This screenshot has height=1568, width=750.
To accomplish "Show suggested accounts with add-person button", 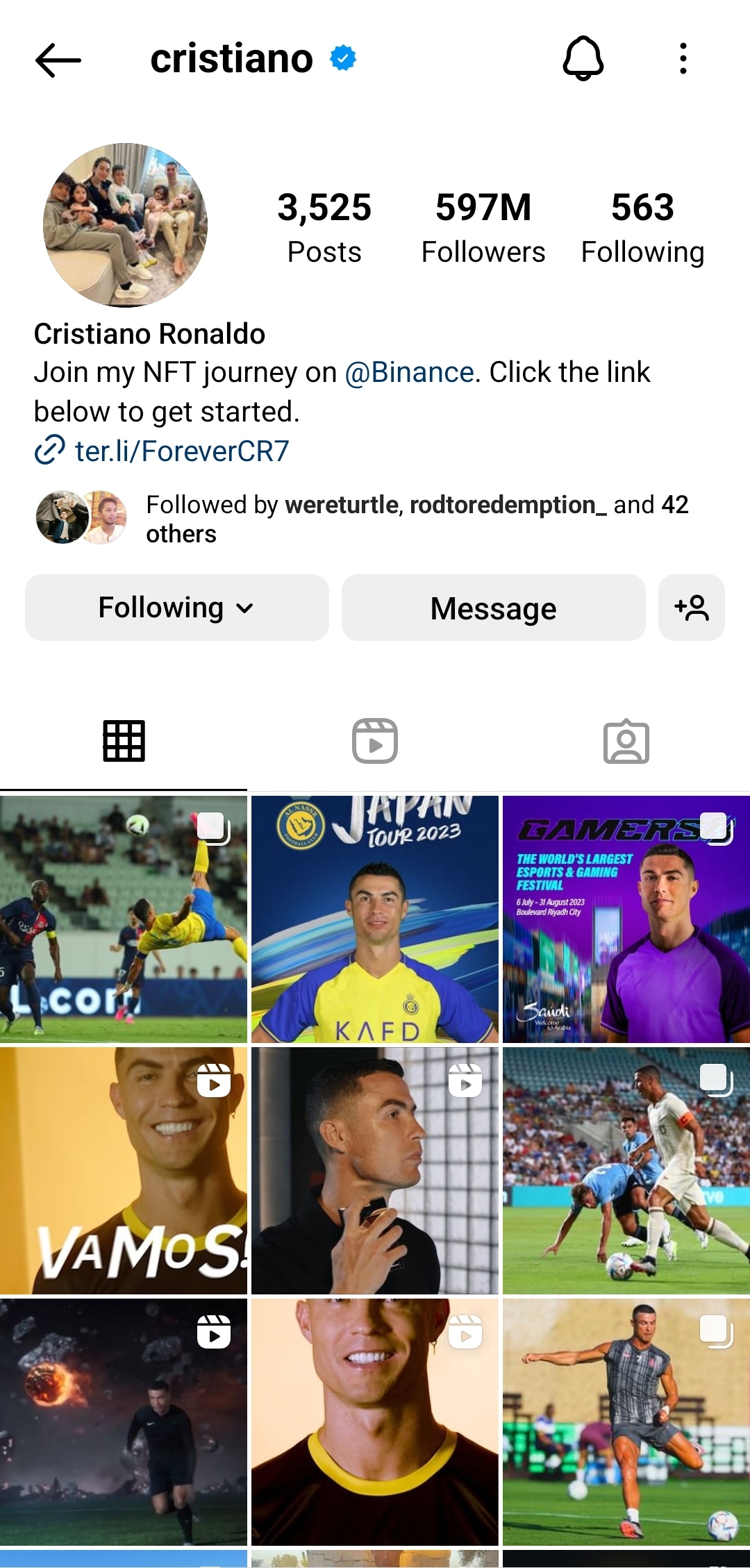I will click(x=691, y=608).
